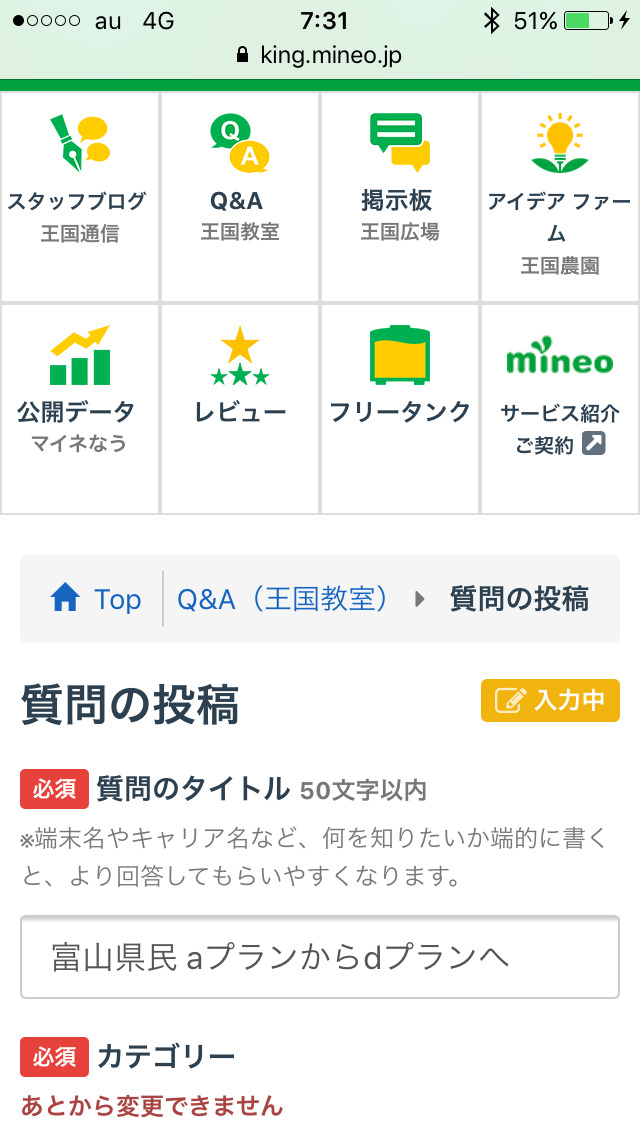Open mineo サービス紹介 ご契約 link
Screen dimensions: 640x1136
point(560,408)
